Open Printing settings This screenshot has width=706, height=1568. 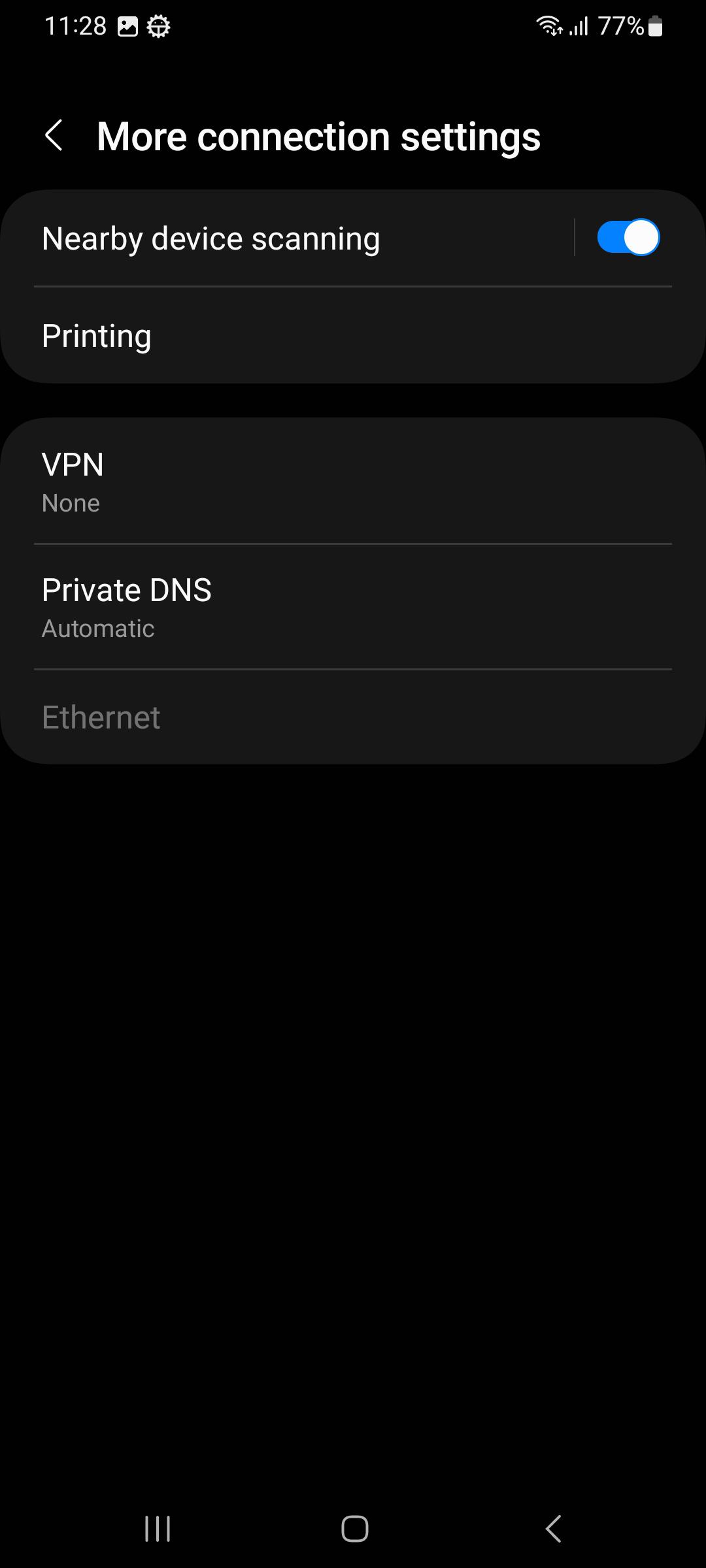click(353, 336)
